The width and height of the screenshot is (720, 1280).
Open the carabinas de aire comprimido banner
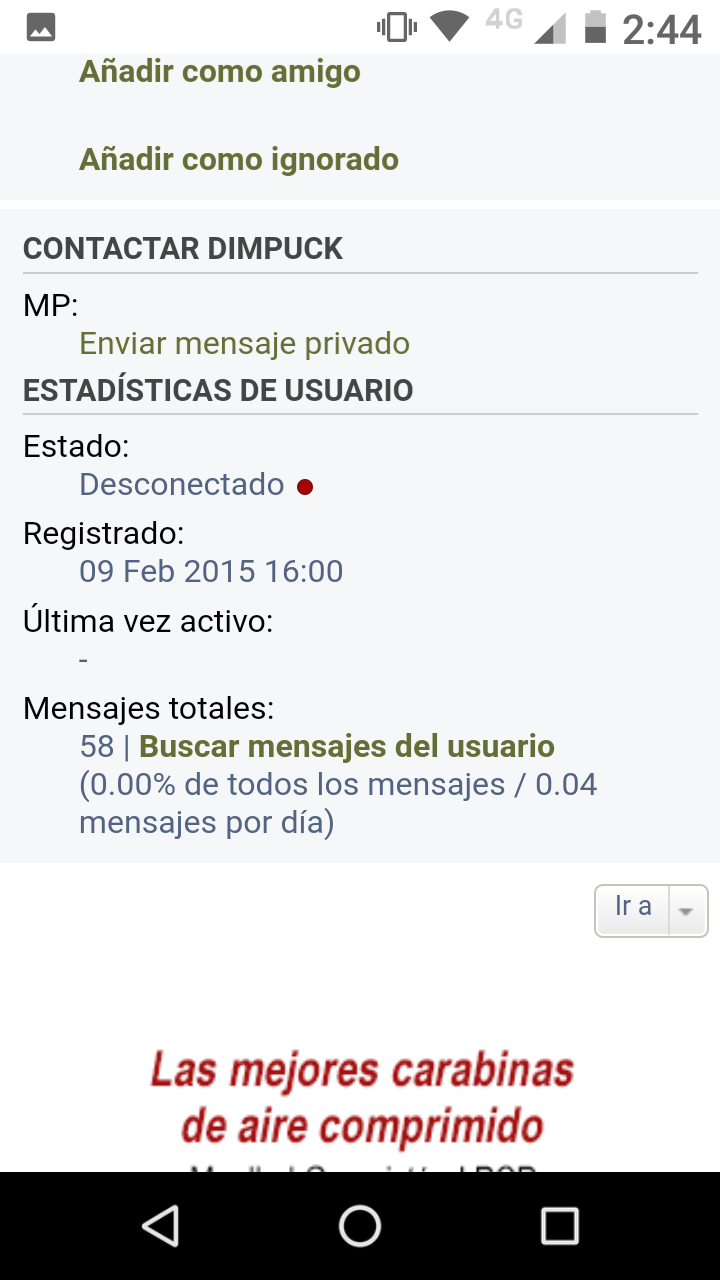point(361,1098)
